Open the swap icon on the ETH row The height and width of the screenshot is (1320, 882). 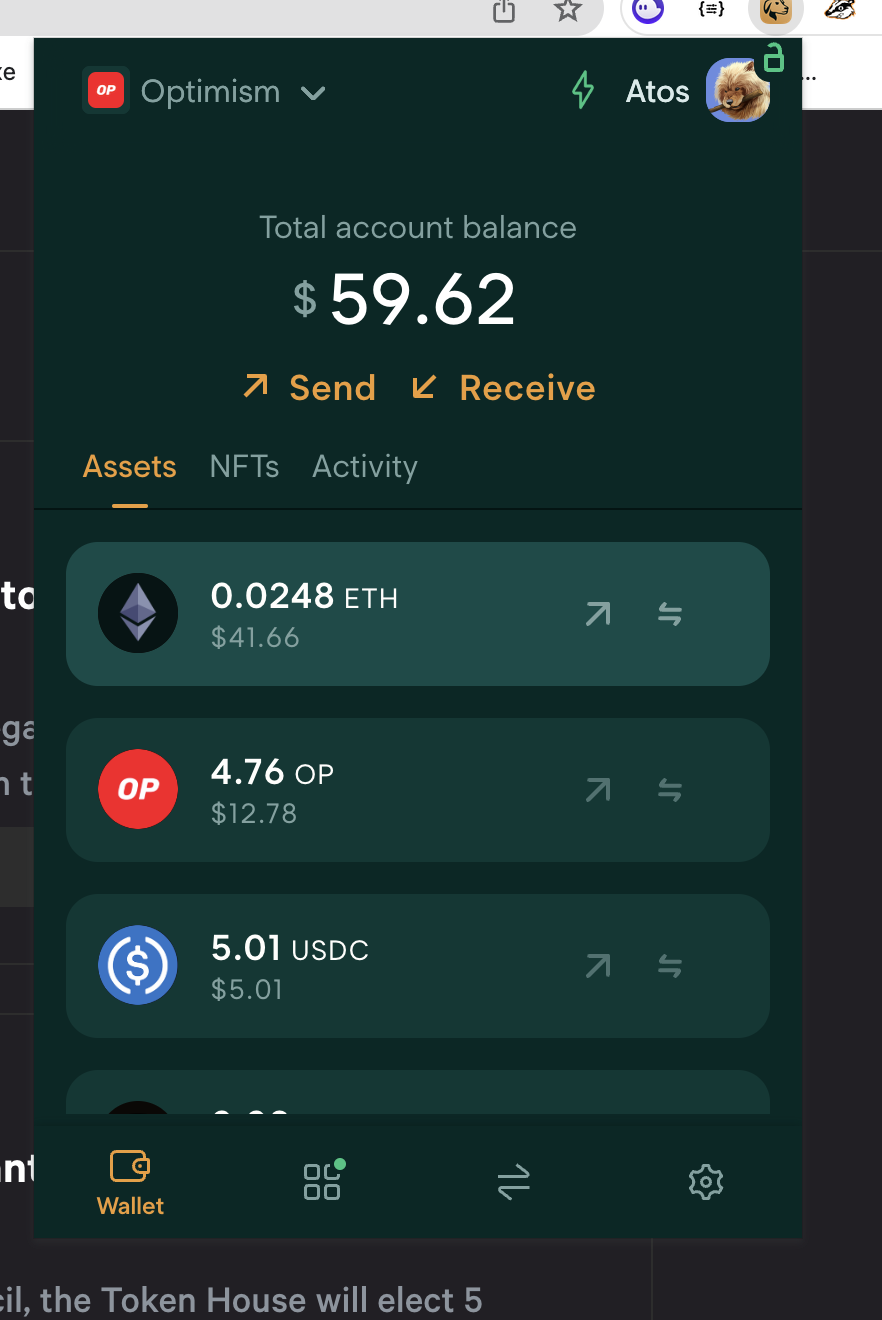click(669, 613)
